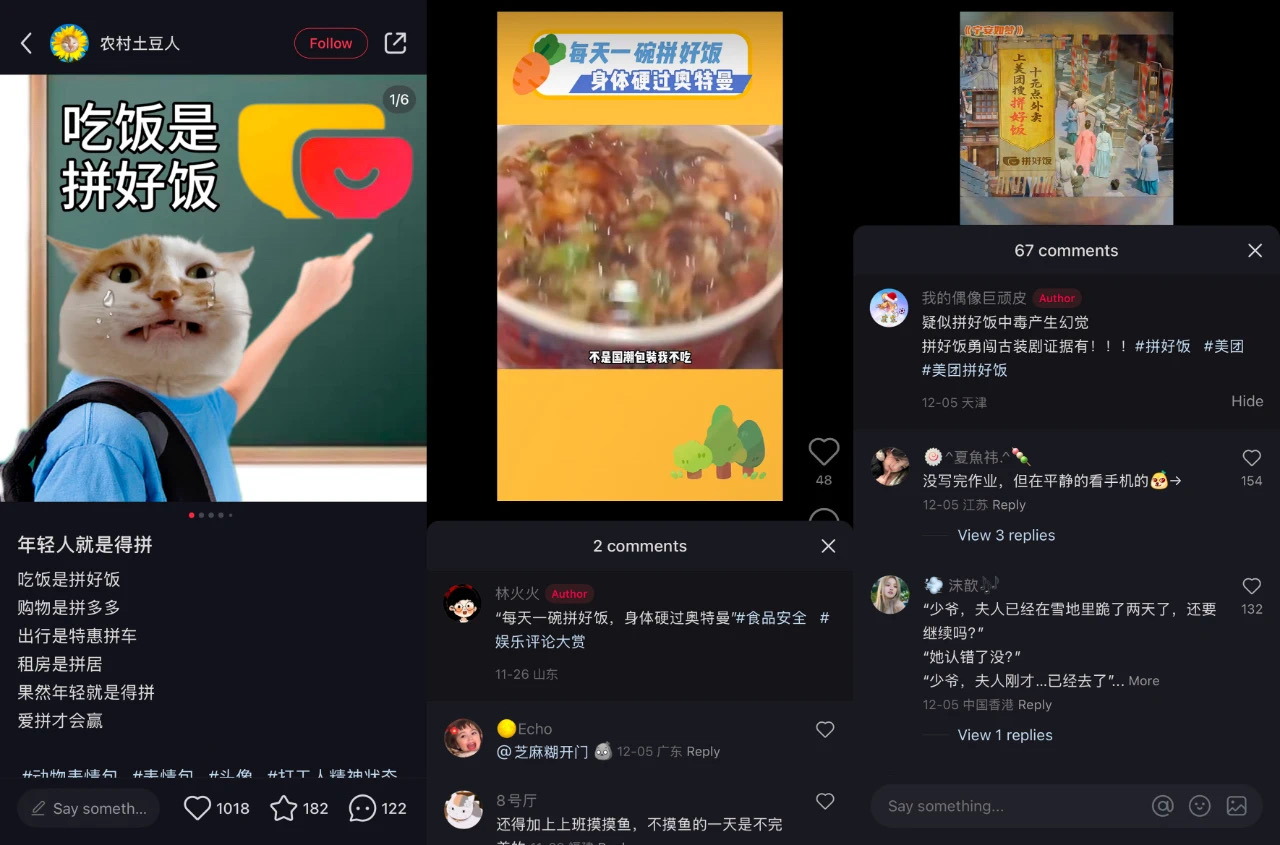Like the video with 48 likes

(823, 452)
